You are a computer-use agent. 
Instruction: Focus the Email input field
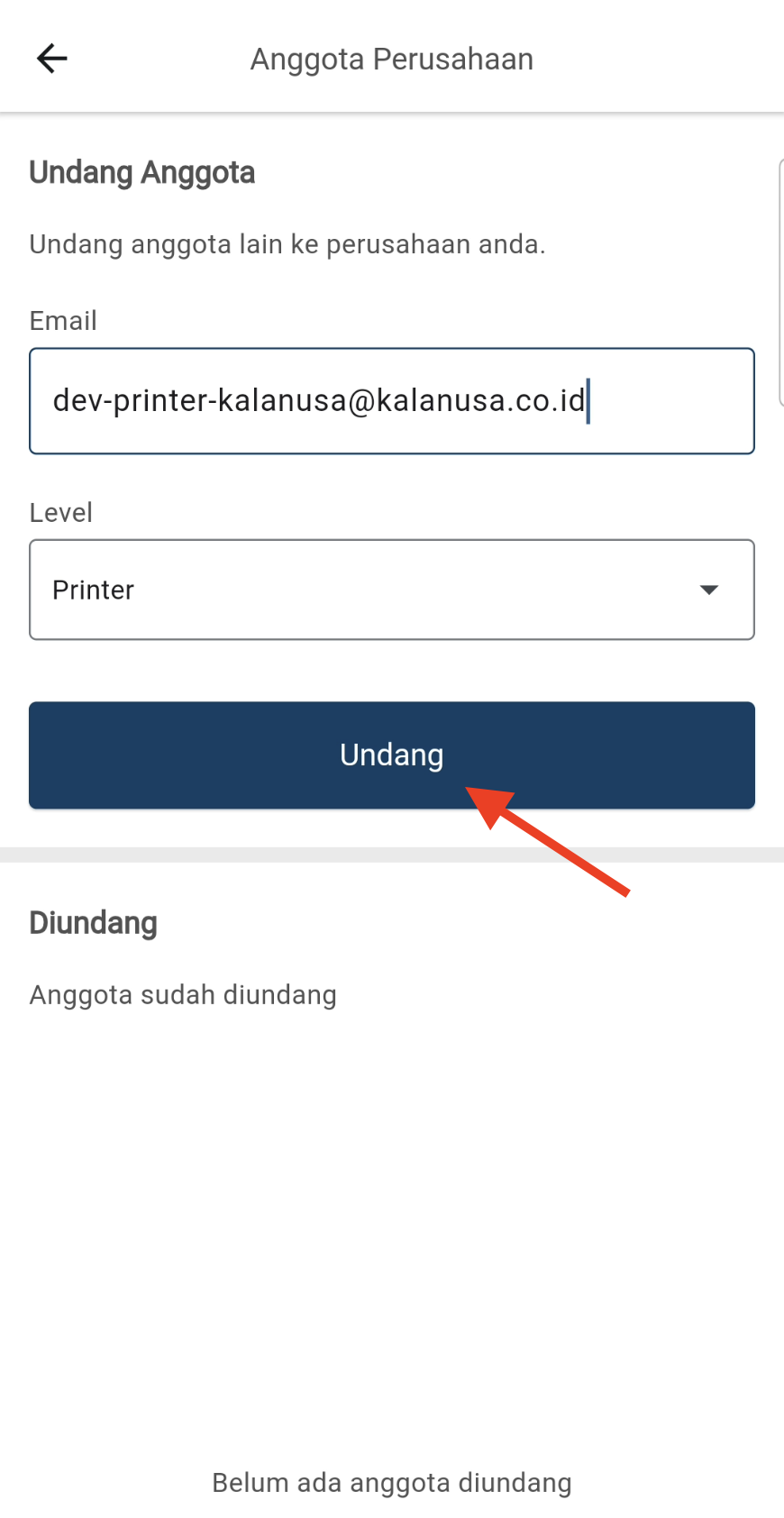pos(391,401)
